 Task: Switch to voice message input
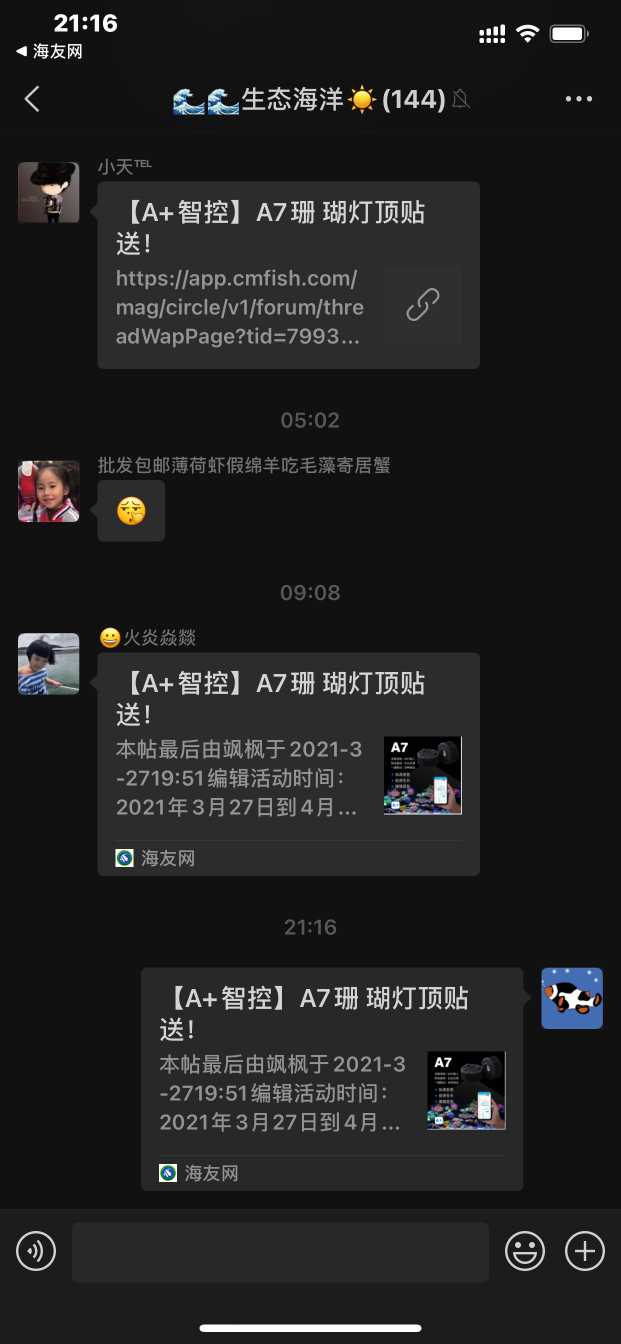[36, 1251]
